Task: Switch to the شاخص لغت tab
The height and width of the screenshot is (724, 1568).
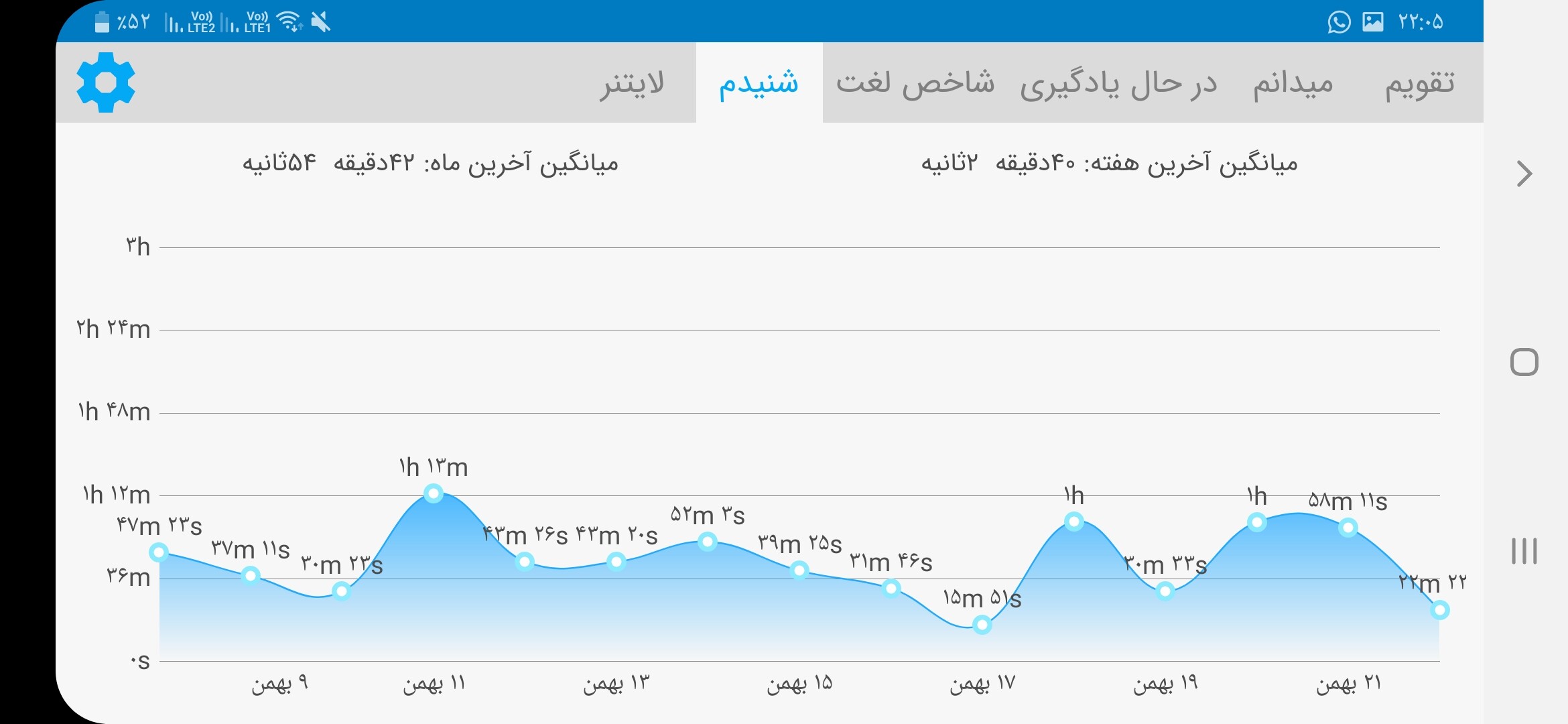Action: (x=915, y=83)
